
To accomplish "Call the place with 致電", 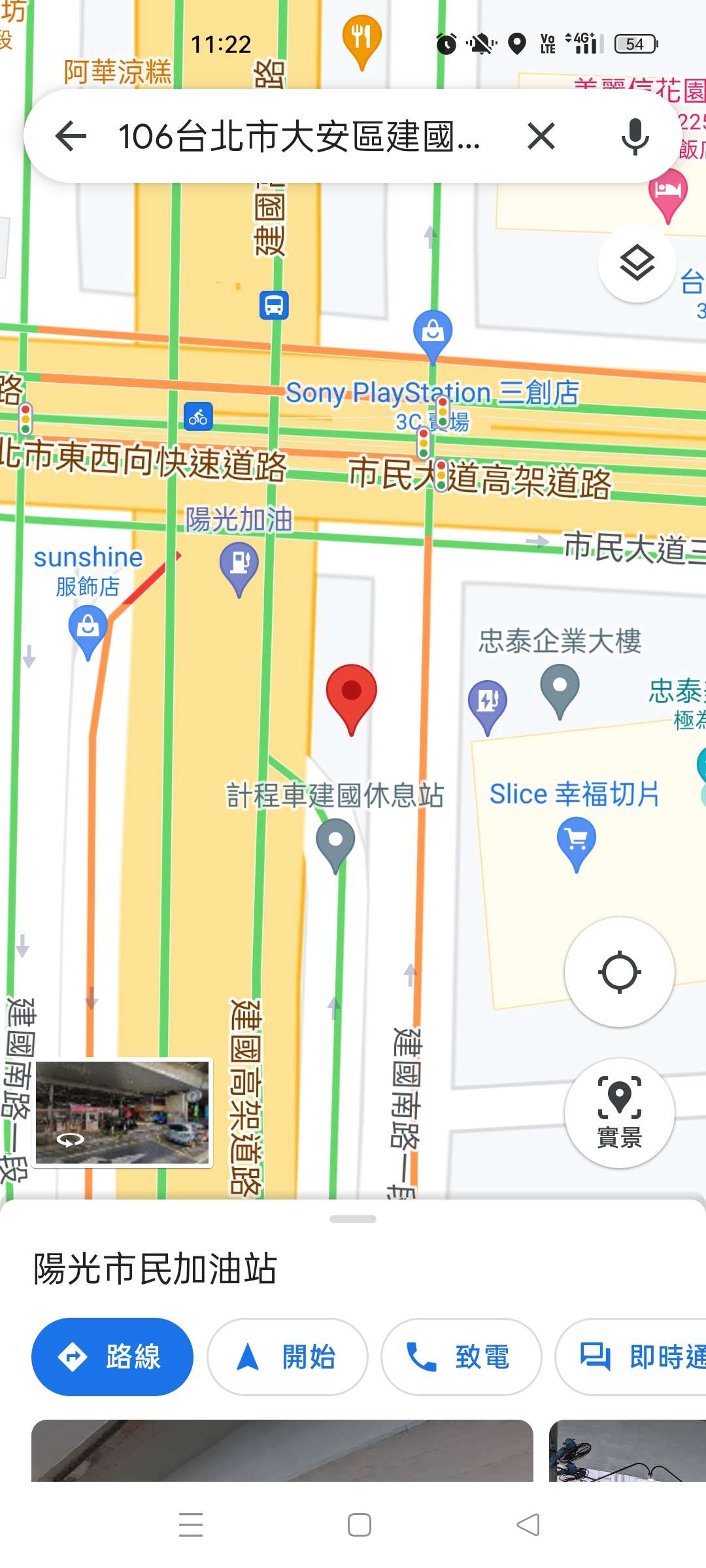I will 462,1357.
